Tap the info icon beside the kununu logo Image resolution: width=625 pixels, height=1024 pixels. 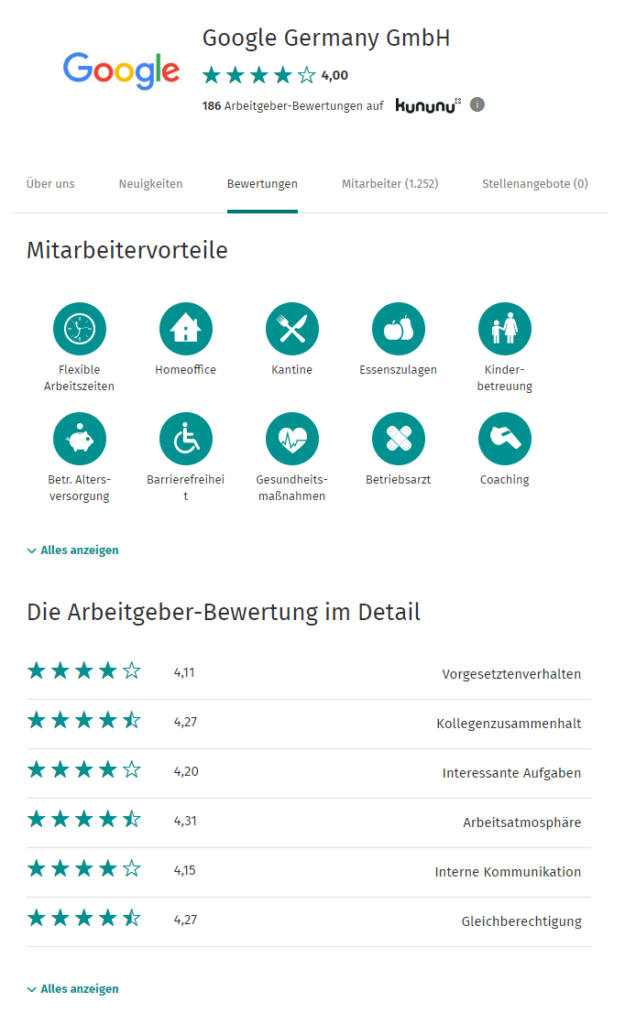[x=477, y=105]
